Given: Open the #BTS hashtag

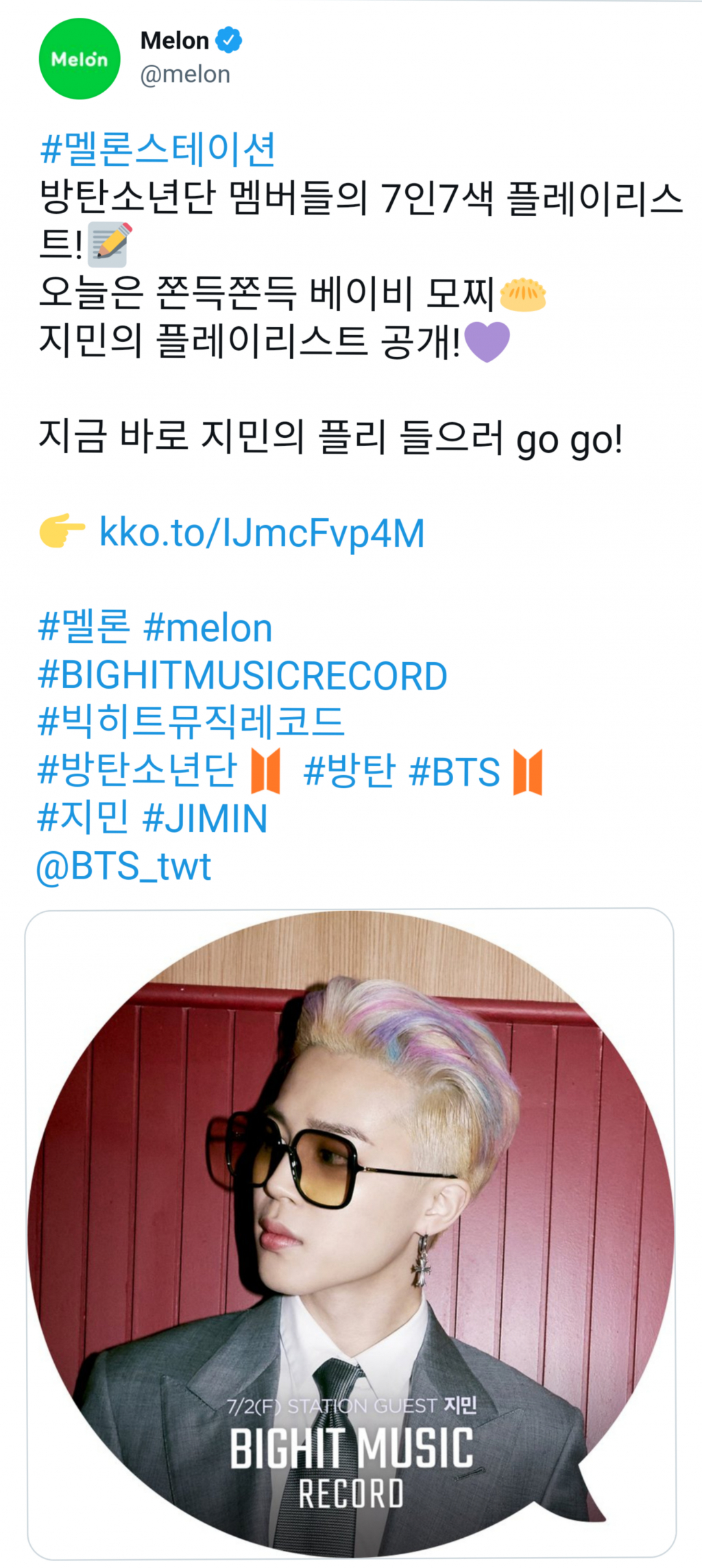Looking at the screenshot, I should [454, 772].
